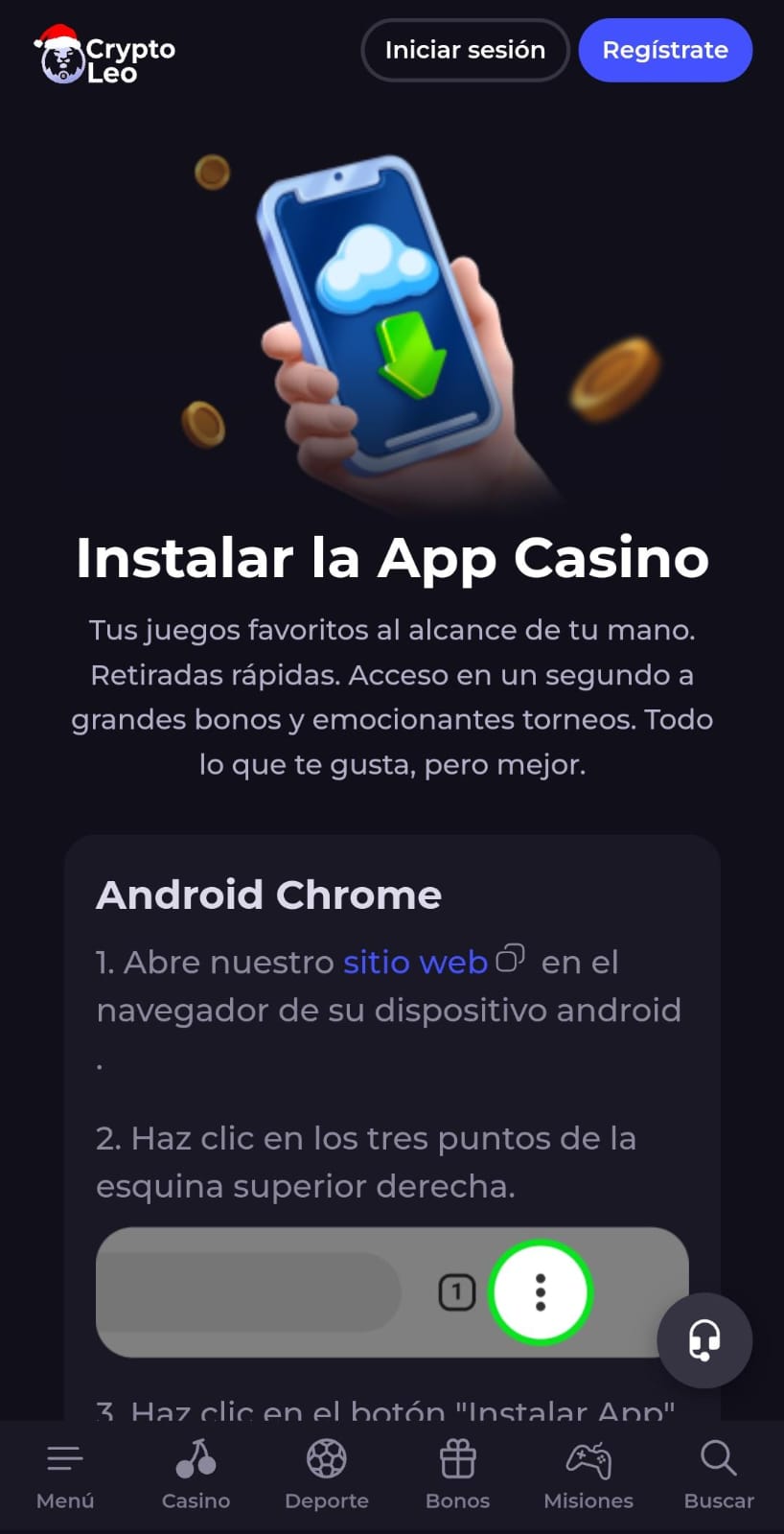Follow the "sitio web" link
Image resolution: width=784 pixels, height=1534 pixels.
(x=416, y=962)
